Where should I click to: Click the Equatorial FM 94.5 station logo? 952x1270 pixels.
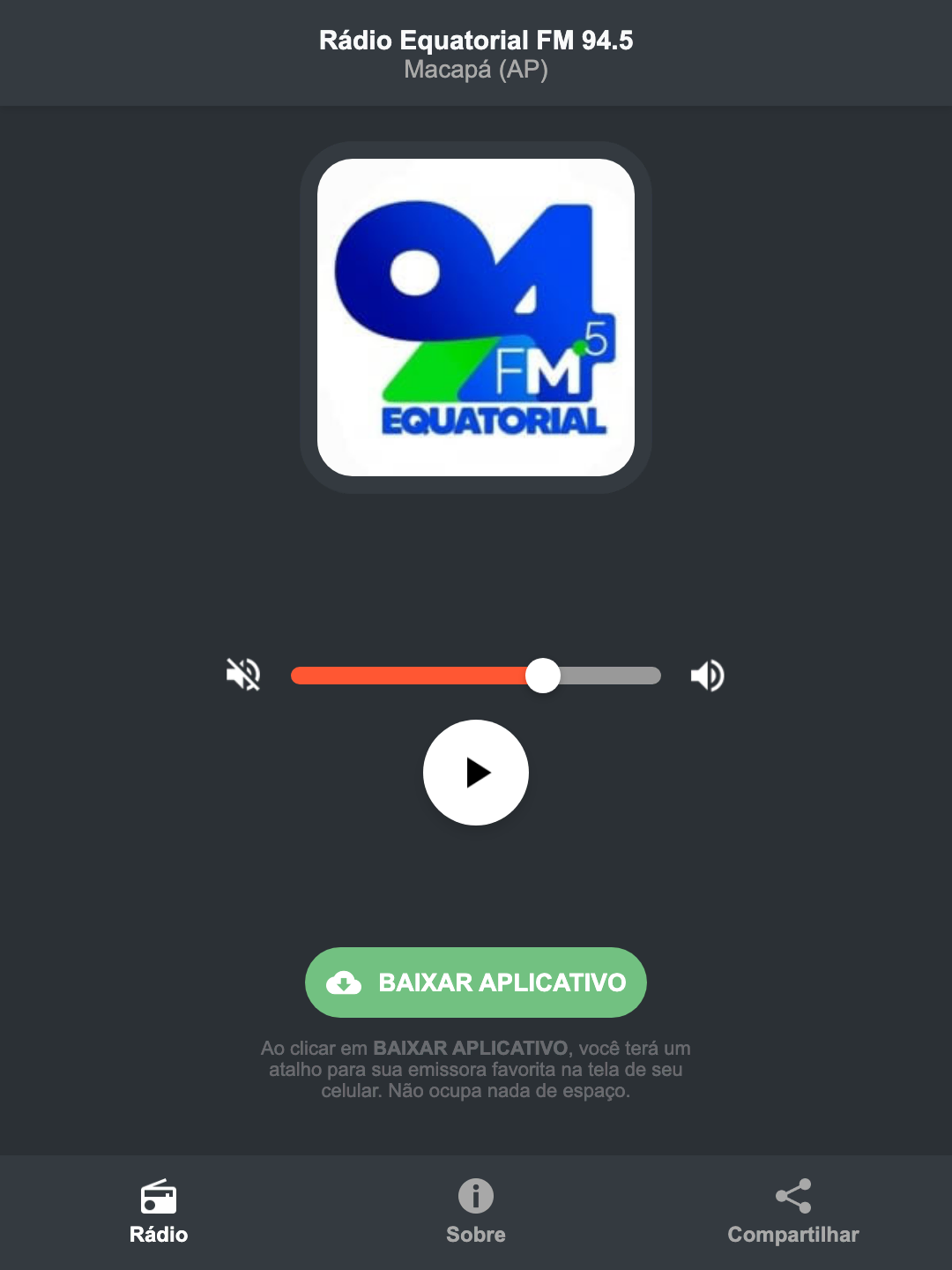coord(475,315)
